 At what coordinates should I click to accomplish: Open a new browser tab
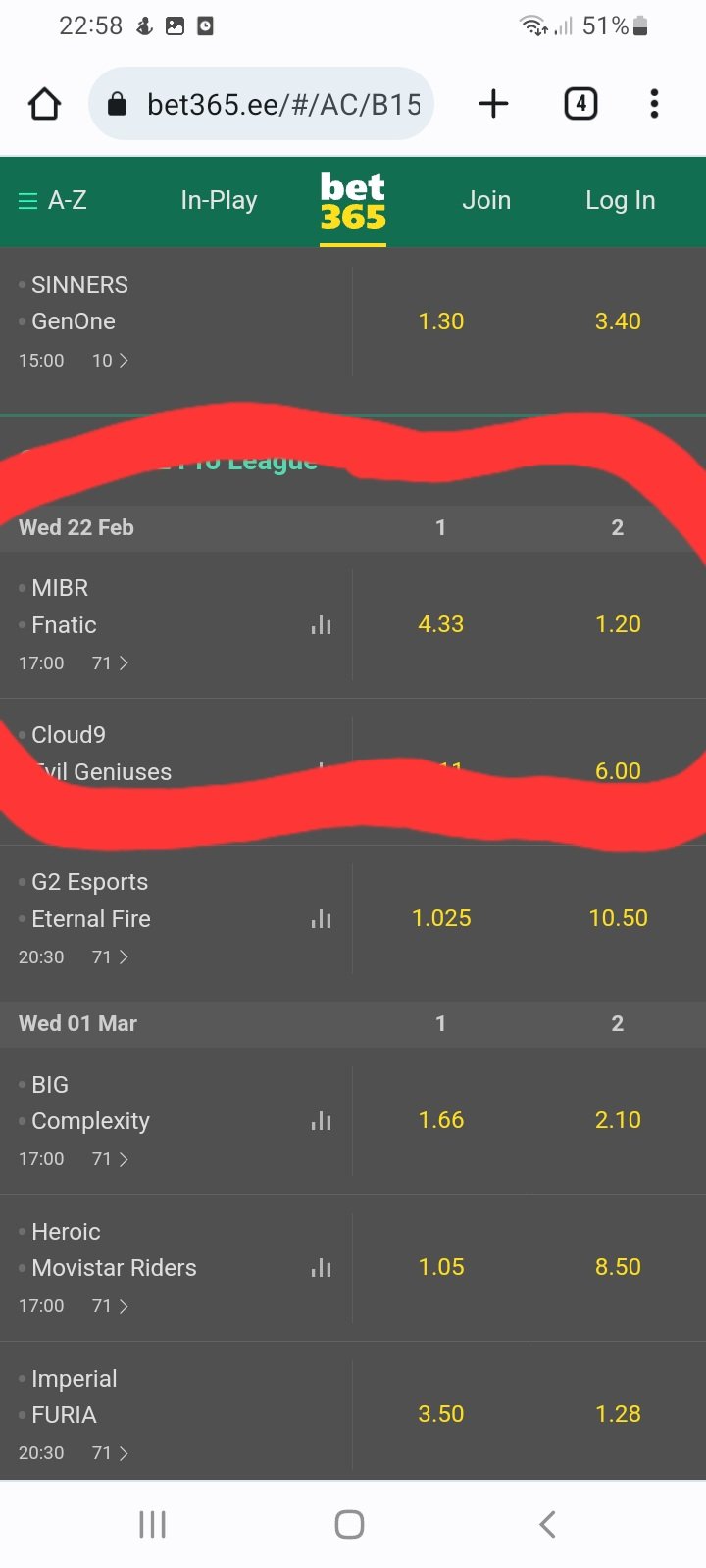pyautogui.click(x=493, y=104)
